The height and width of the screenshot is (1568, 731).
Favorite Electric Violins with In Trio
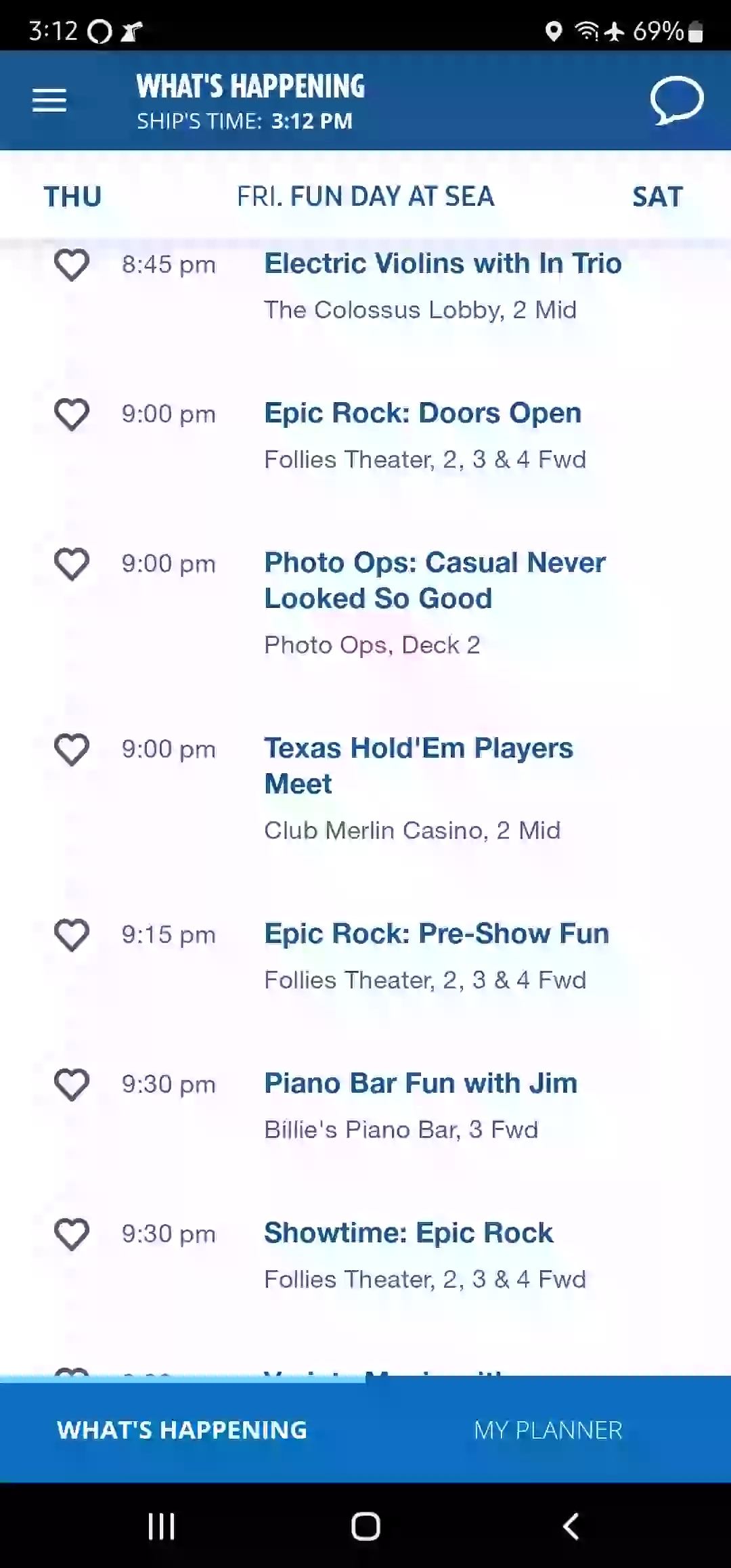click(x=72, y=265)
